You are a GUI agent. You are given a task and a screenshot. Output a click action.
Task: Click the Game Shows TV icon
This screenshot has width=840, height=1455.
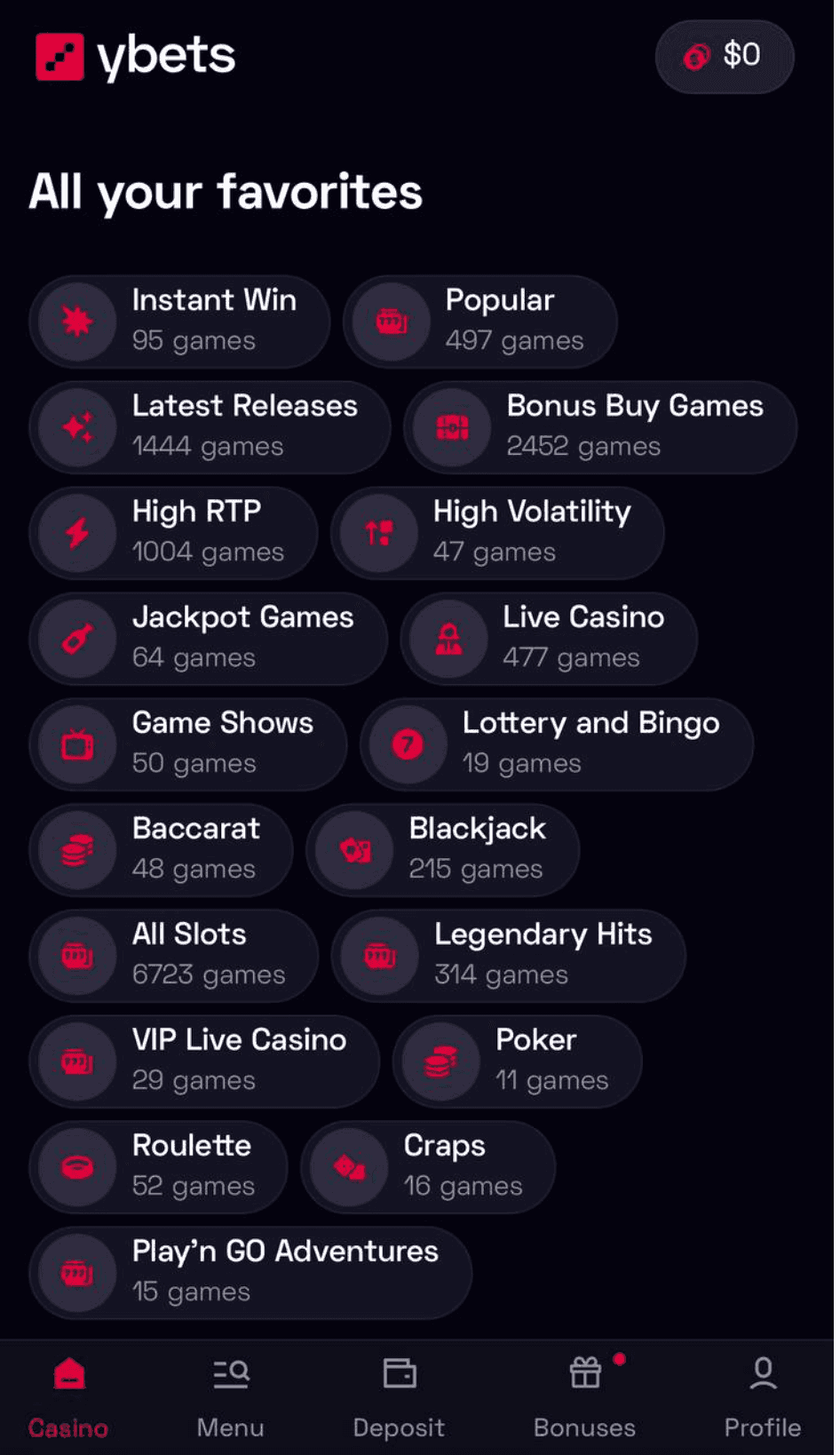pos(76,744)
